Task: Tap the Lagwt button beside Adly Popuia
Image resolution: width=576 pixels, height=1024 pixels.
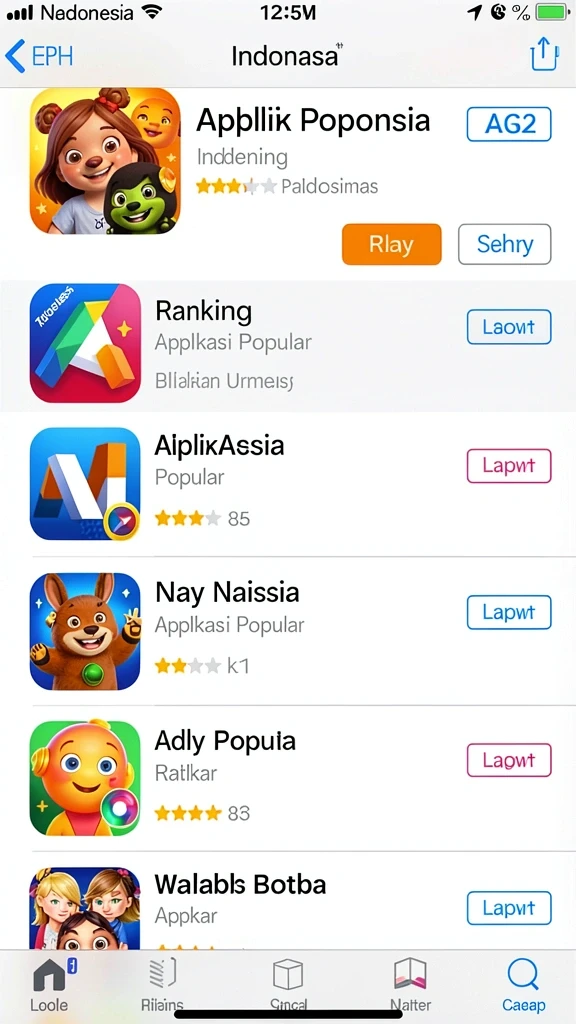Action: pos(509,760)
